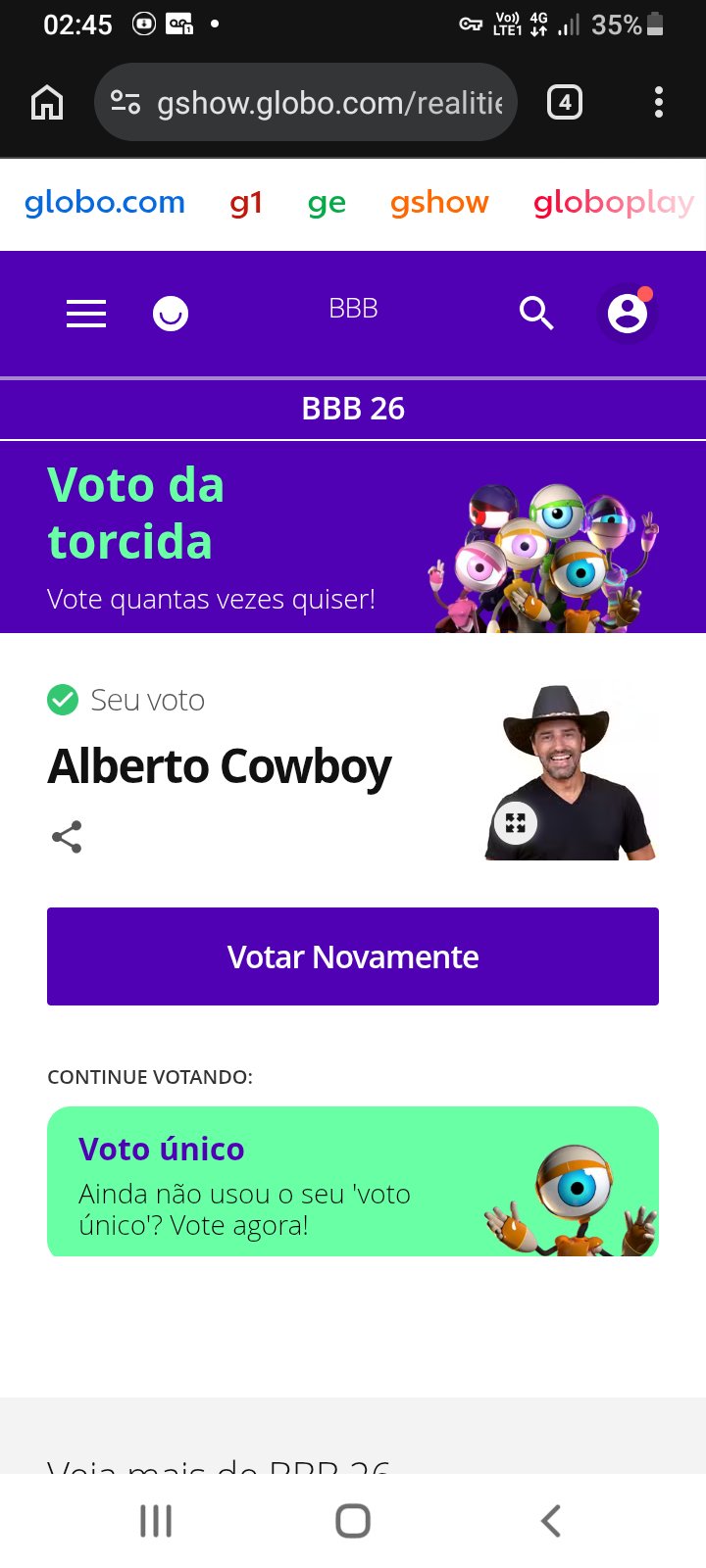Screen dimensions: 706x1568
Task: Open the Voto único card
Action: point(353,1182)
